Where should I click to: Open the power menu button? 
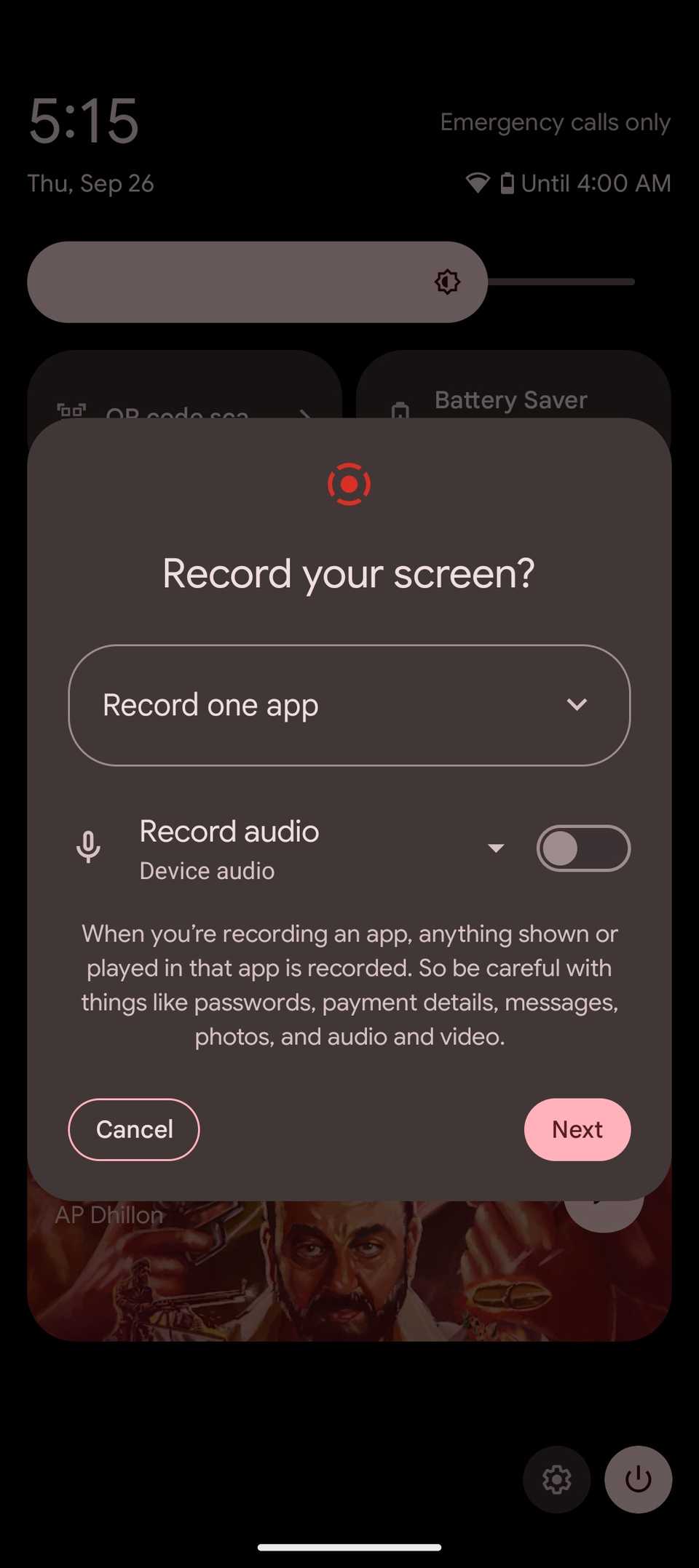pyautogui.click(x=638, y=1479)
